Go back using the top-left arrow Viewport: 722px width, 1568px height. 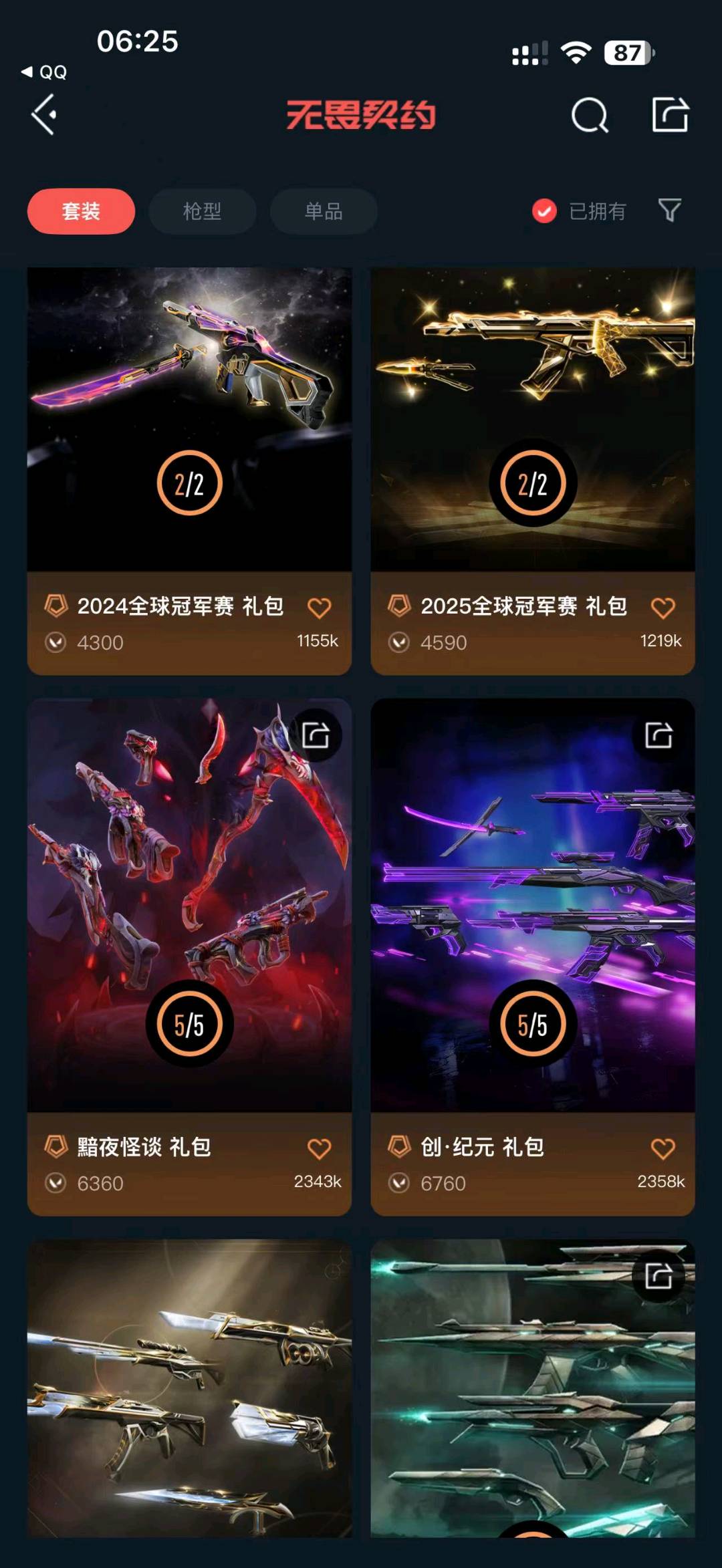tap(44, 115)
